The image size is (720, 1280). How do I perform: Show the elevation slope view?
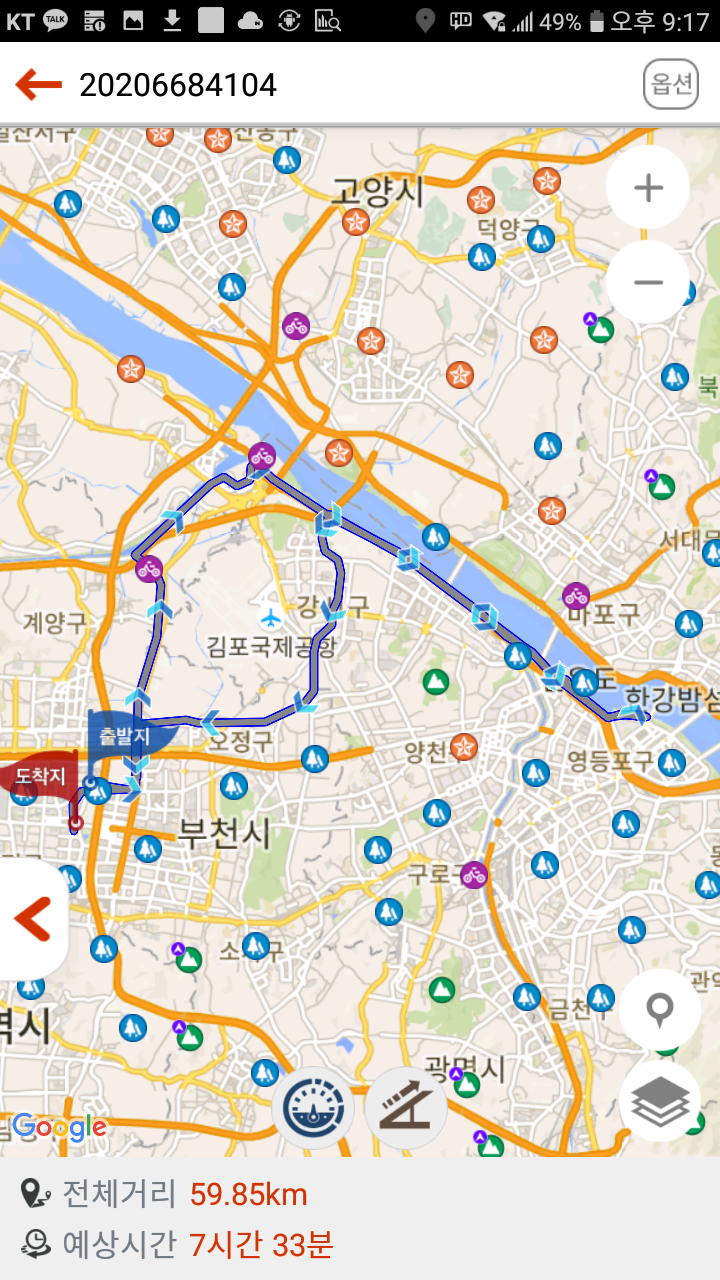click(x=405, y=1108)
